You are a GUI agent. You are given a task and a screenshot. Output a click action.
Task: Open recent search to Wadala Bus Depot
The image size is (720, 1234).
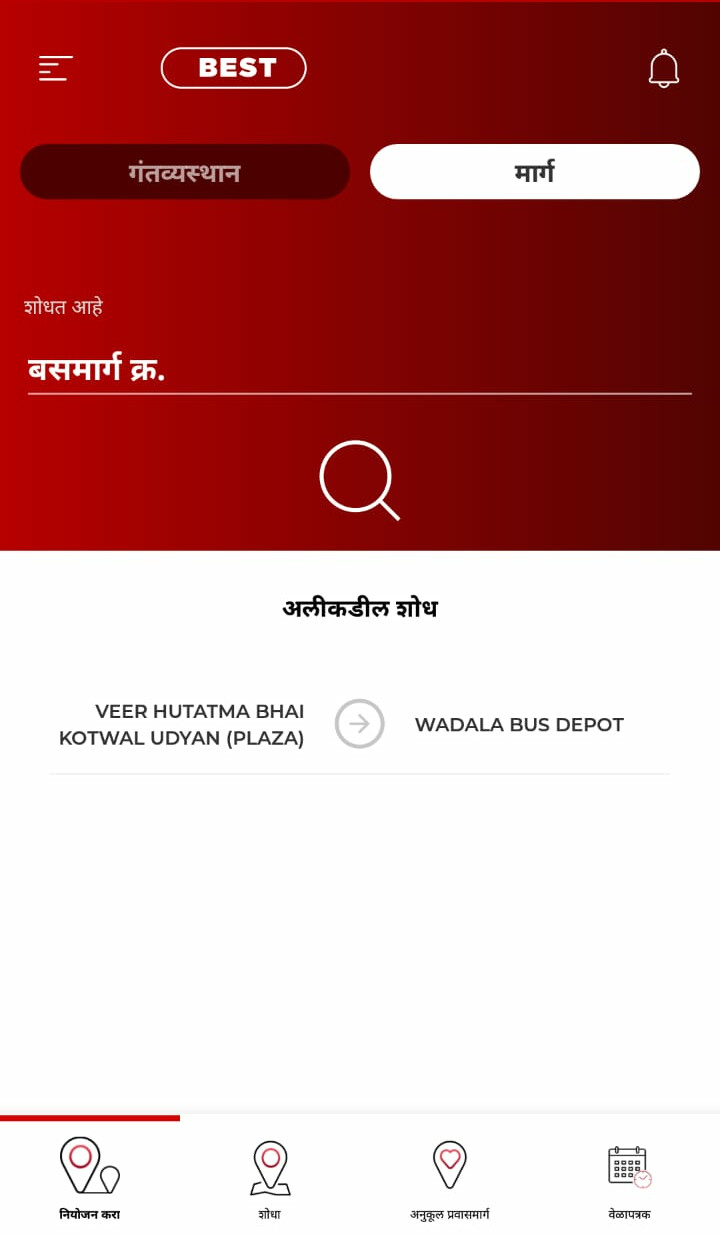[359, 724]
